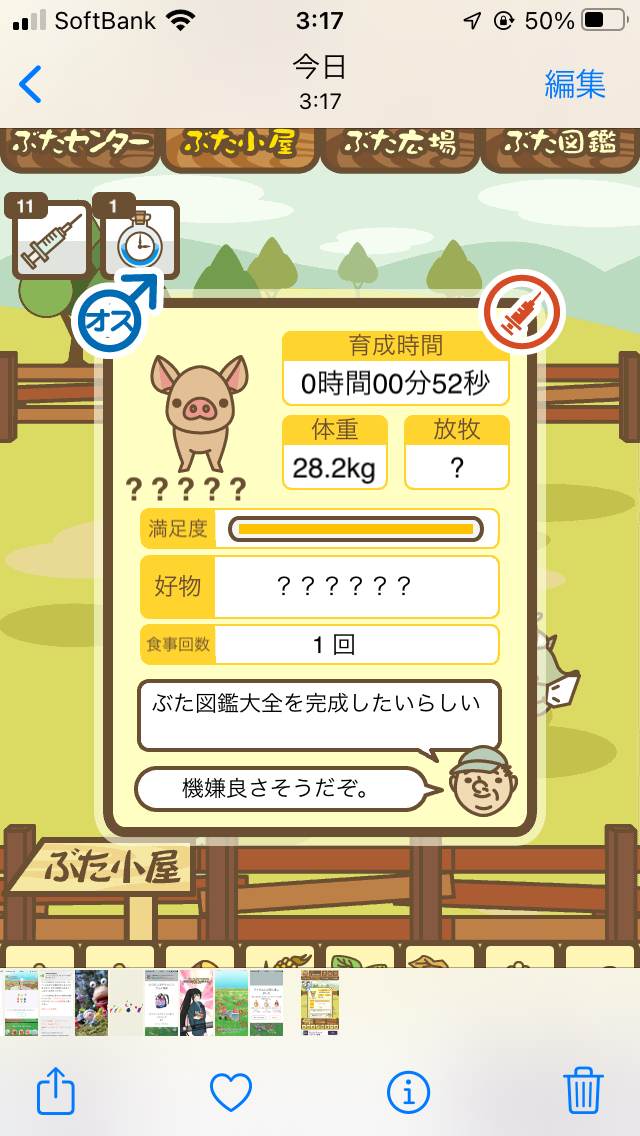
Task: Tap 編集 to edit this photo
Action: (x=575, y=84)
